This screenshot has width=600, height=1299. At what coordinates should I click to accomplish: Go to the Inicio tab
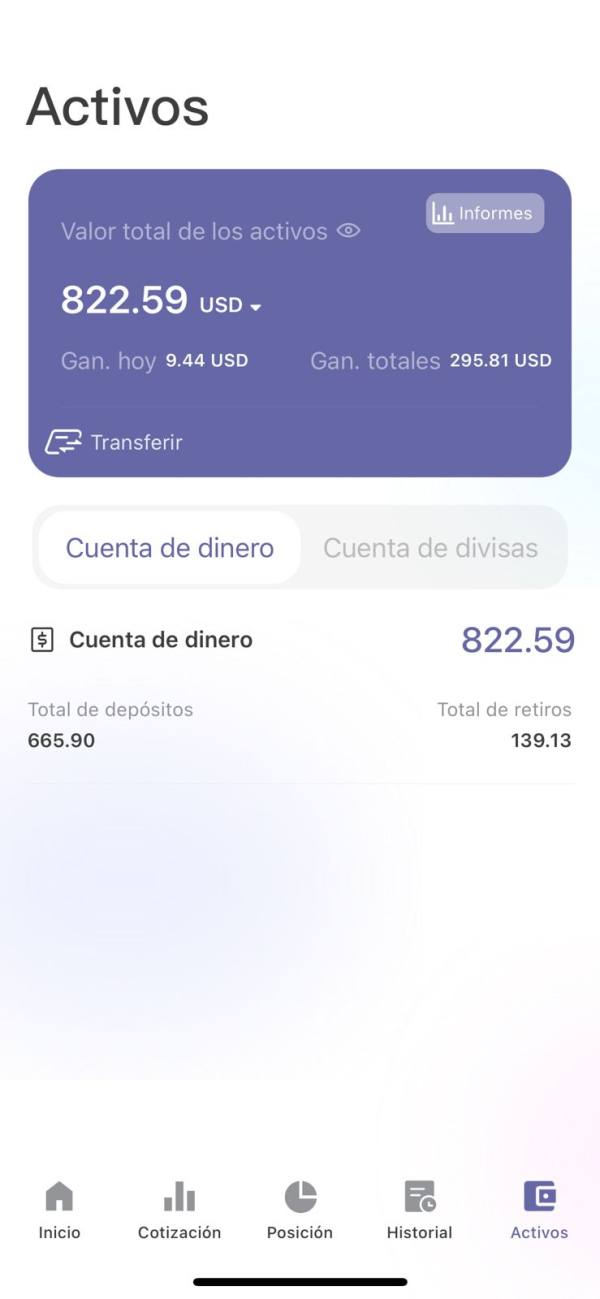(x=60, y=1210)
